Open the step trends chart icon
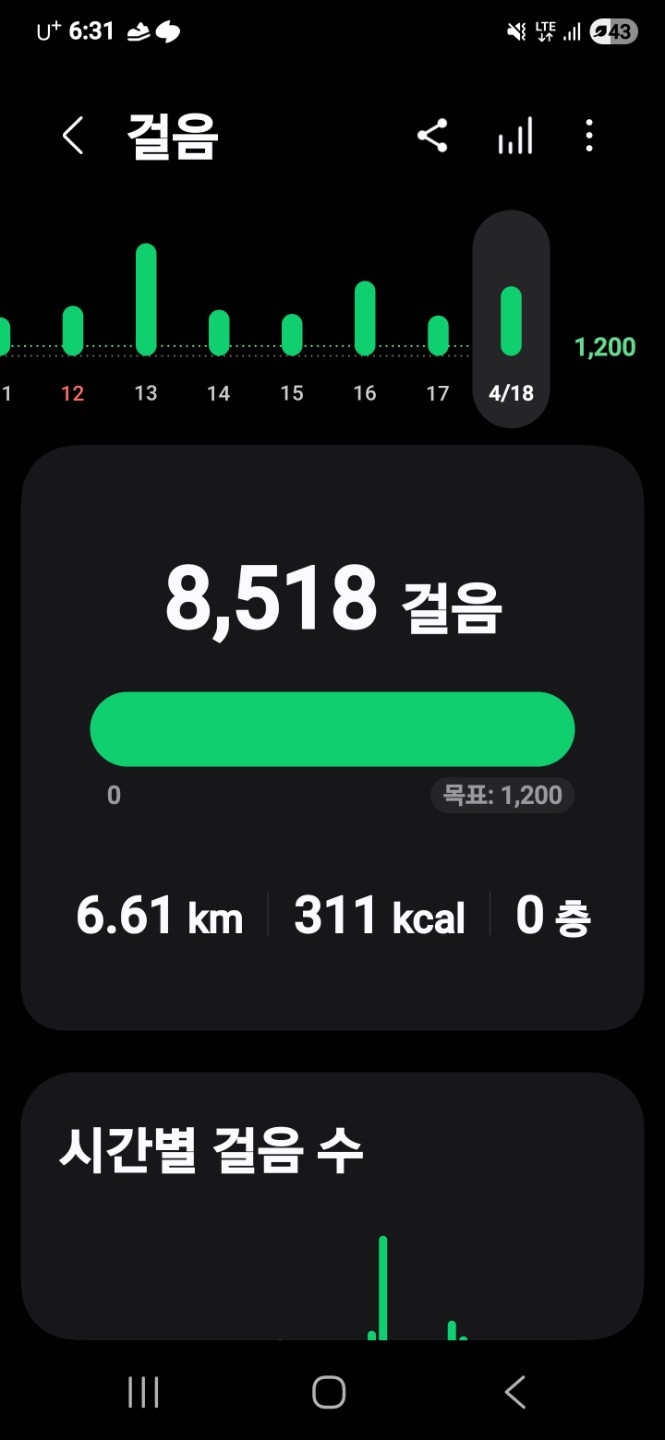This screenshot has width=665, height=1440. click(515, 136)
